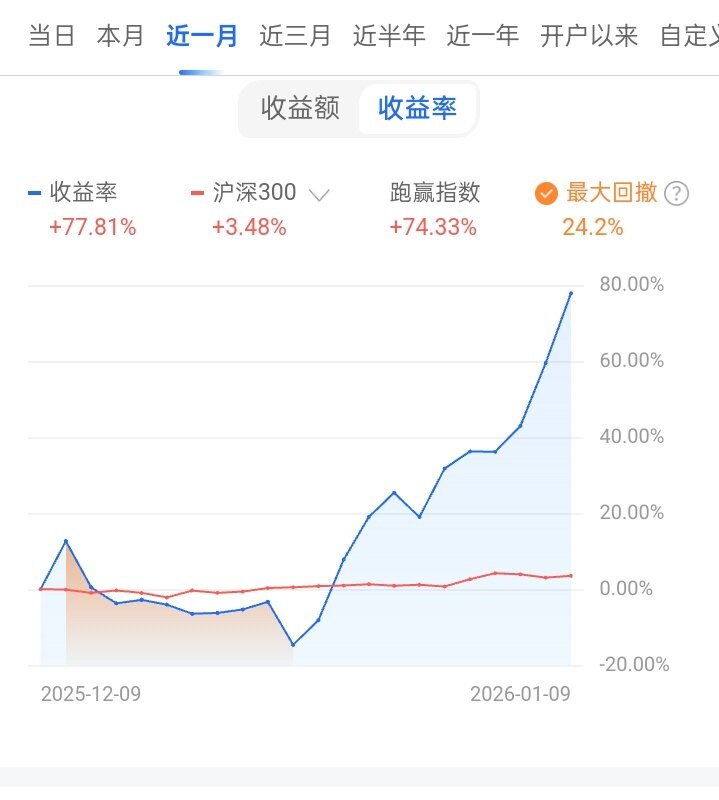Open the 最大回撤 help question mark
The width and height of the screenshot is (719, 800).
click(677, 193)
